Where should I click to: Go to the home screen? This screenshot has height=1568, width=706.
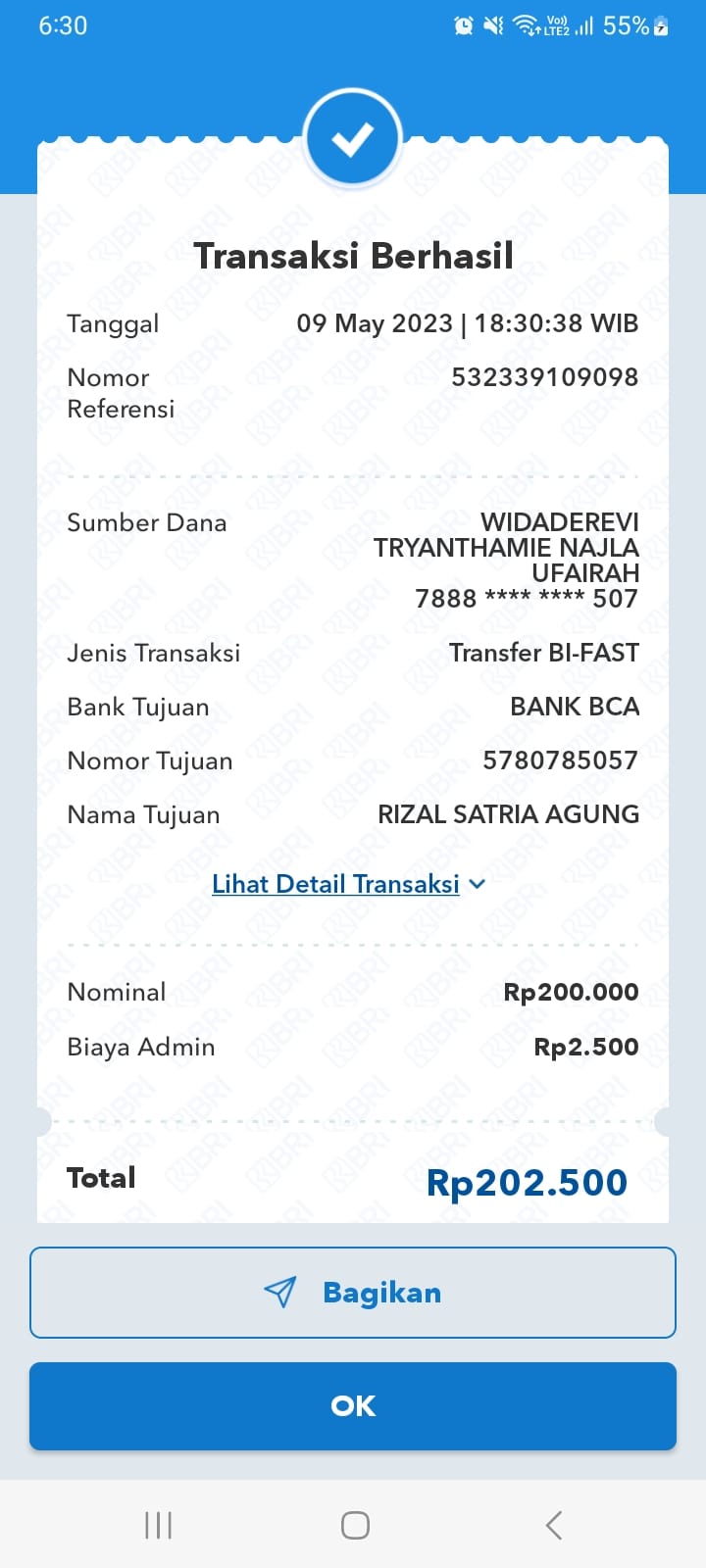355,1525
